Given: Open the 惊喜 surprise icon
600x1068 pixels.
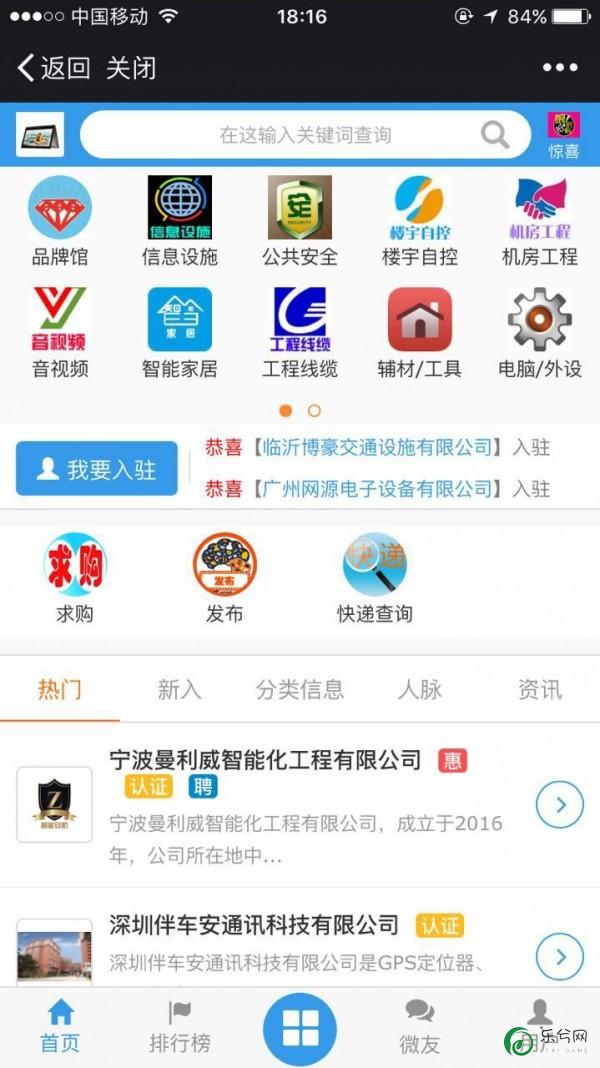Looking at the screenshot, I should 564,135.
